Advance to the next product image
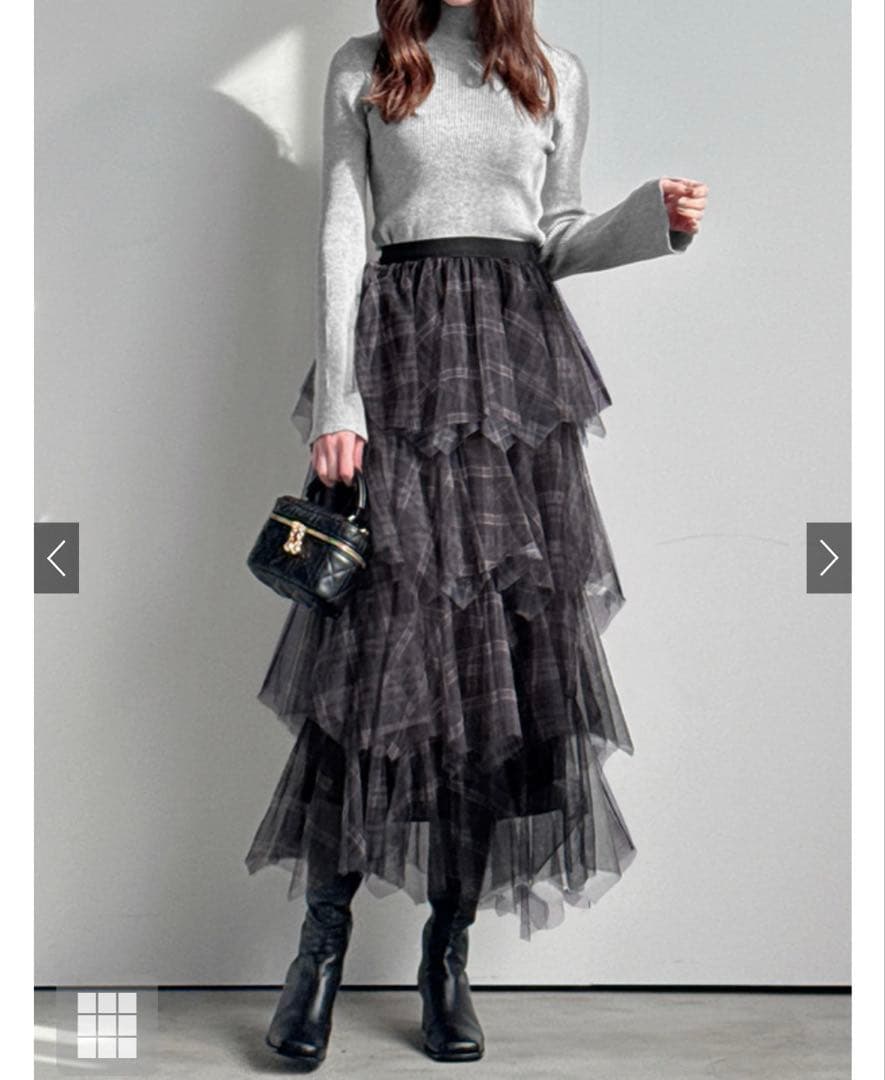The height and width of the screenshot is (1080, 885). [828, 558]
